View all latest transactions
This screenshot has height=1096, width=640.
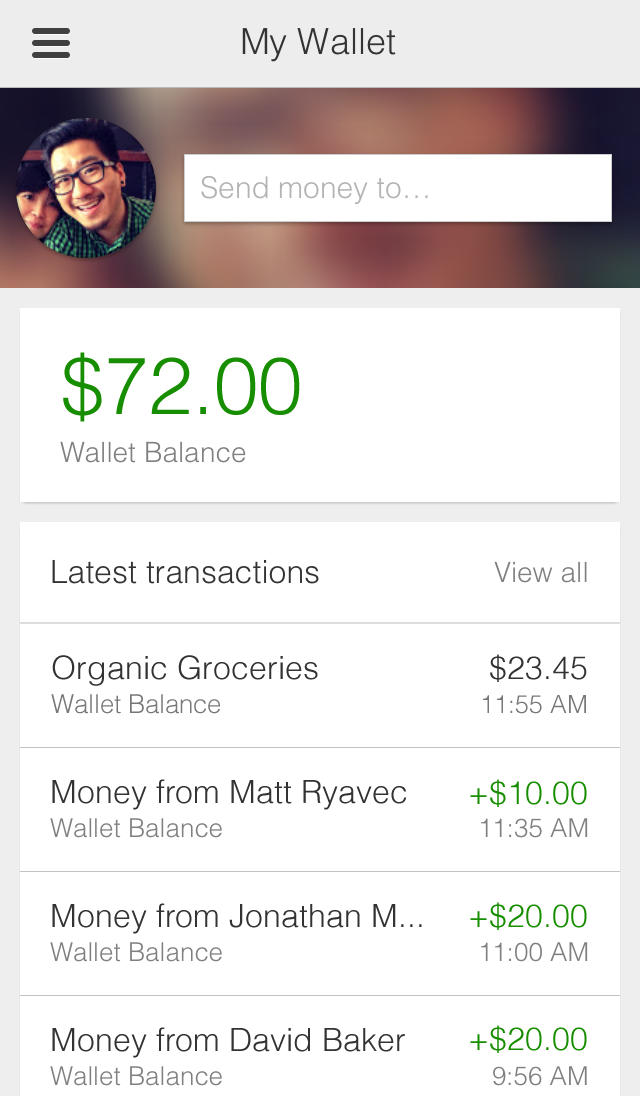tap(541, 573)
